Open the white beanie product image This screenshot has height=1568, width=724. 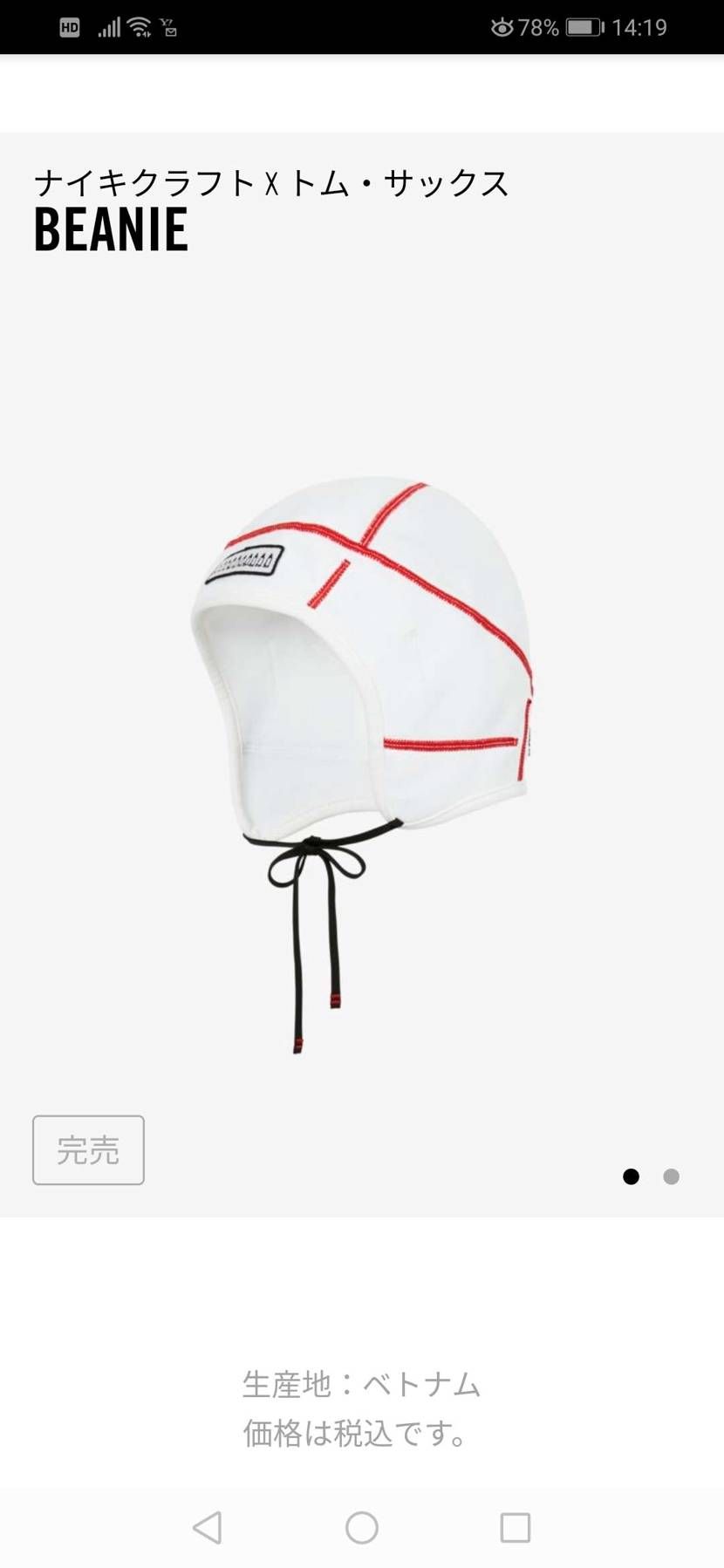pos(361,765)
